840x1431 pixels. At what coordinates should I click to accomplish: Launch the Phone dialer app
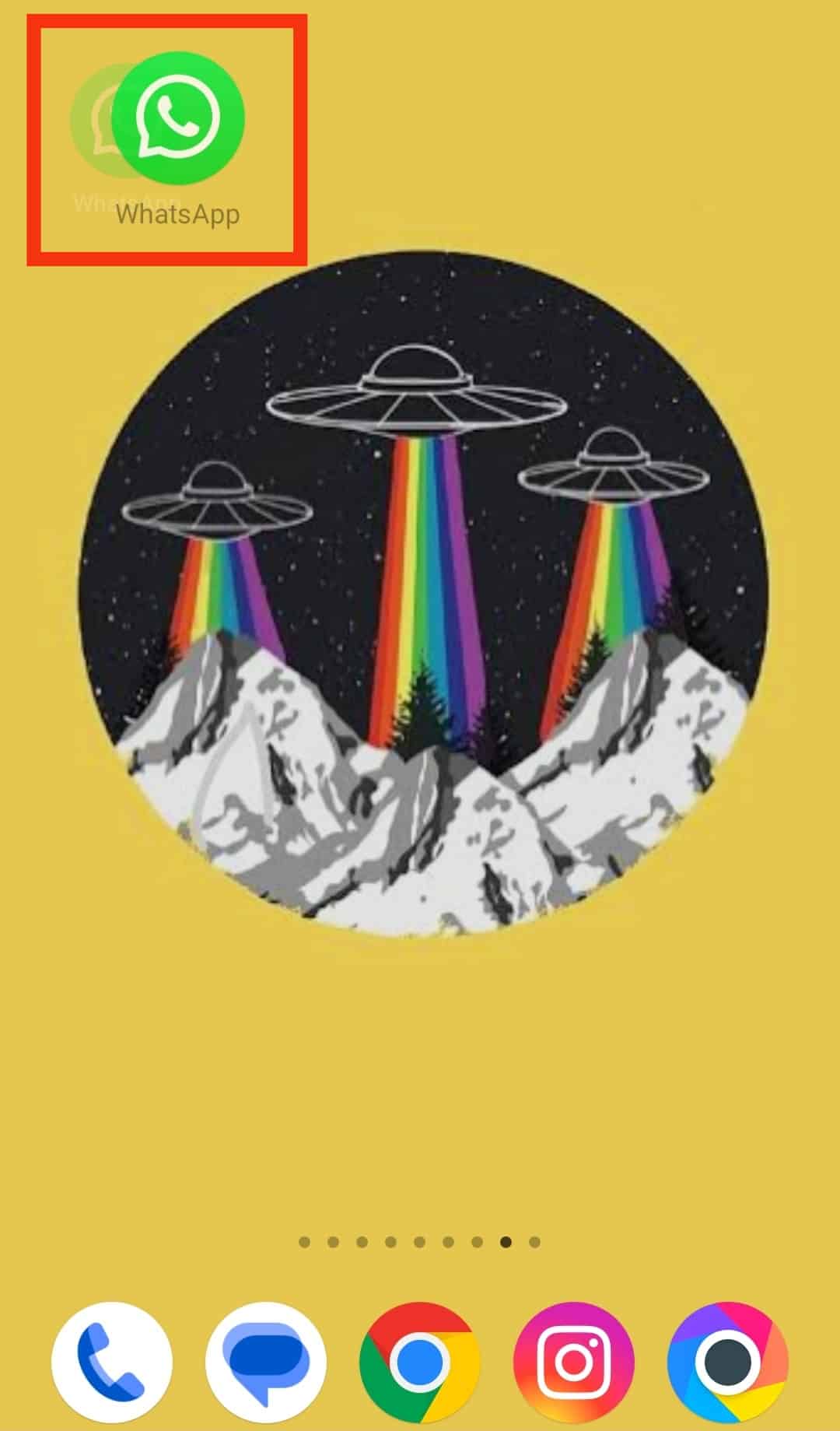pyautogui.click(x=112, y=1363)
